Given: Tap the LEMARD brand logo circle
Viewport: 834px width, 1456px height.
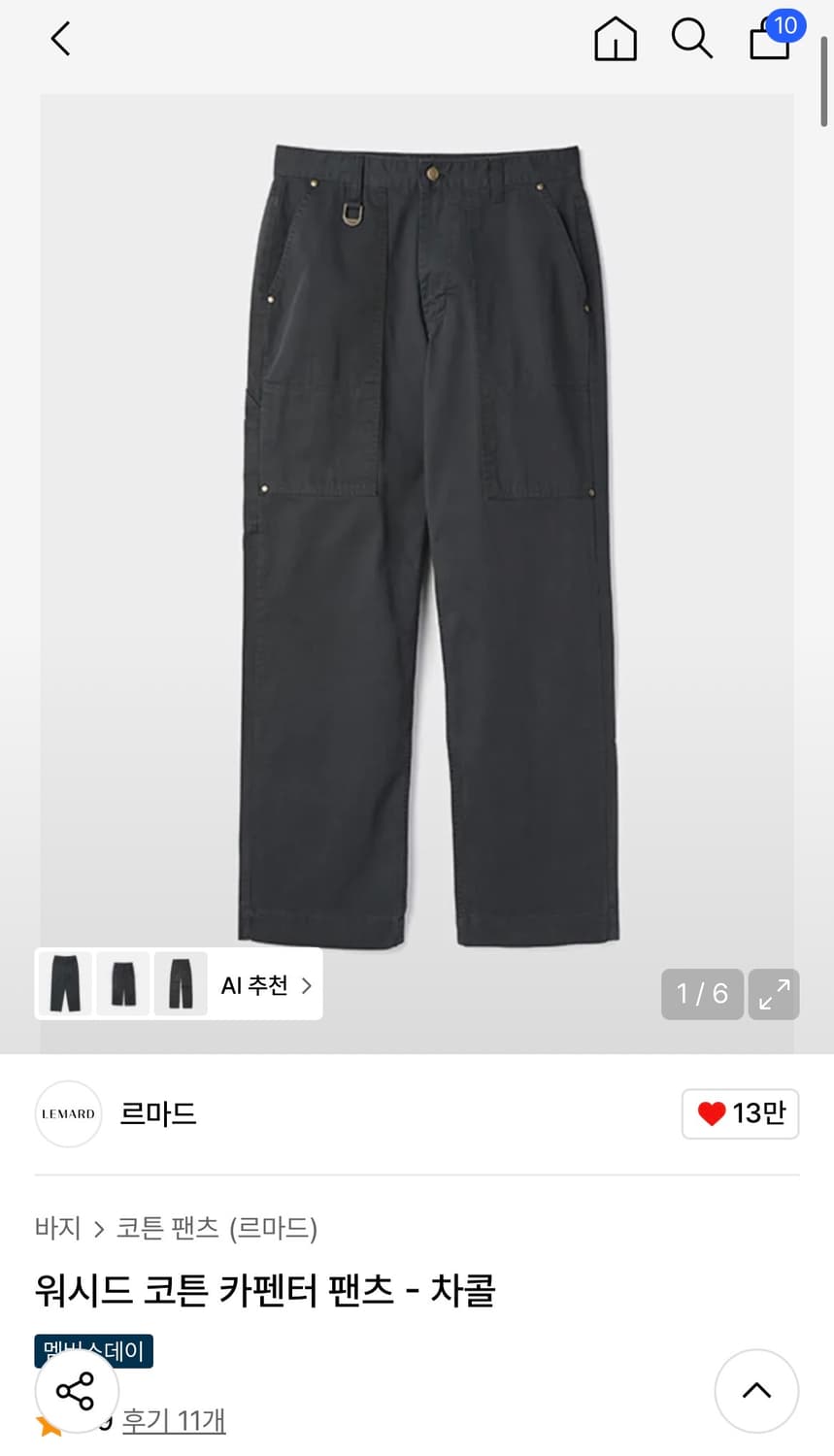Looking at the screenshot, I should tap(68, 1113).
